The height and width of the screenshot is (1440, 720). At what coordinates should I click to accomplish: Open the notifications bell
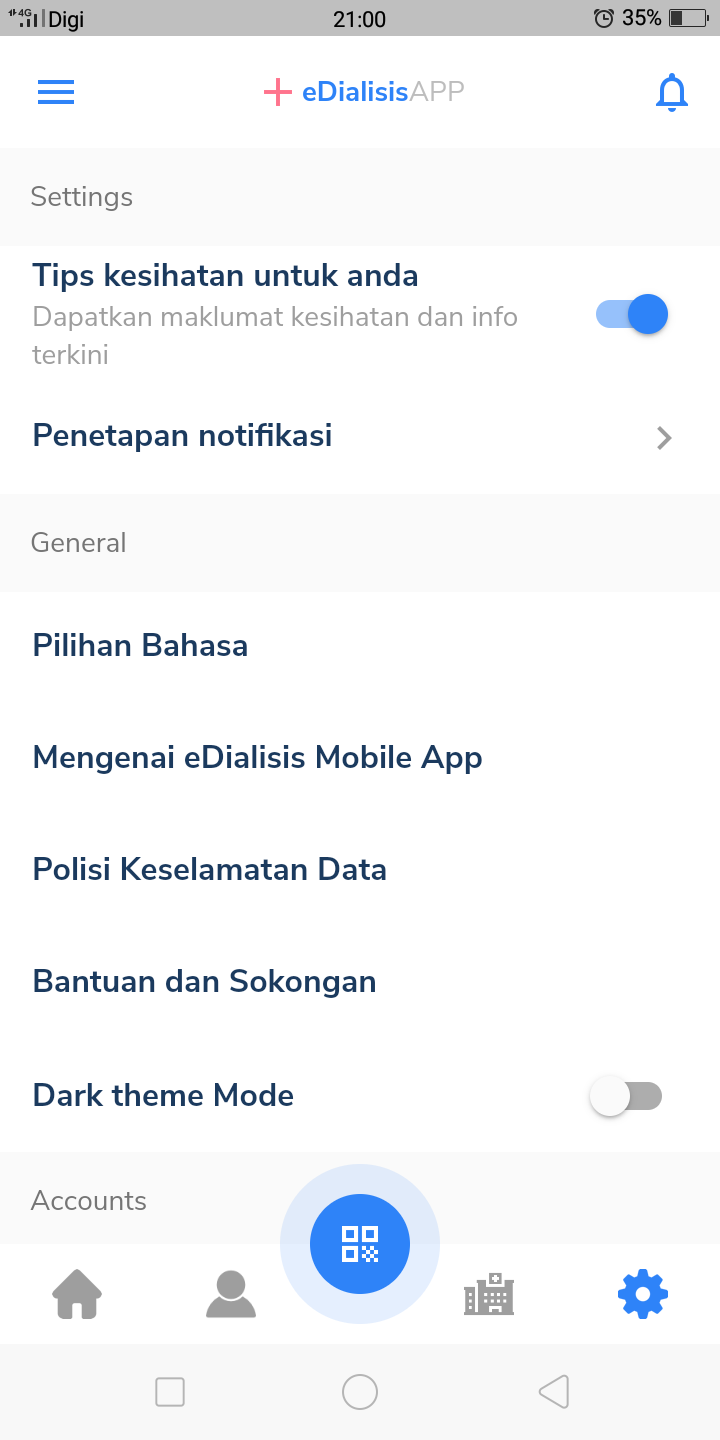672,93
